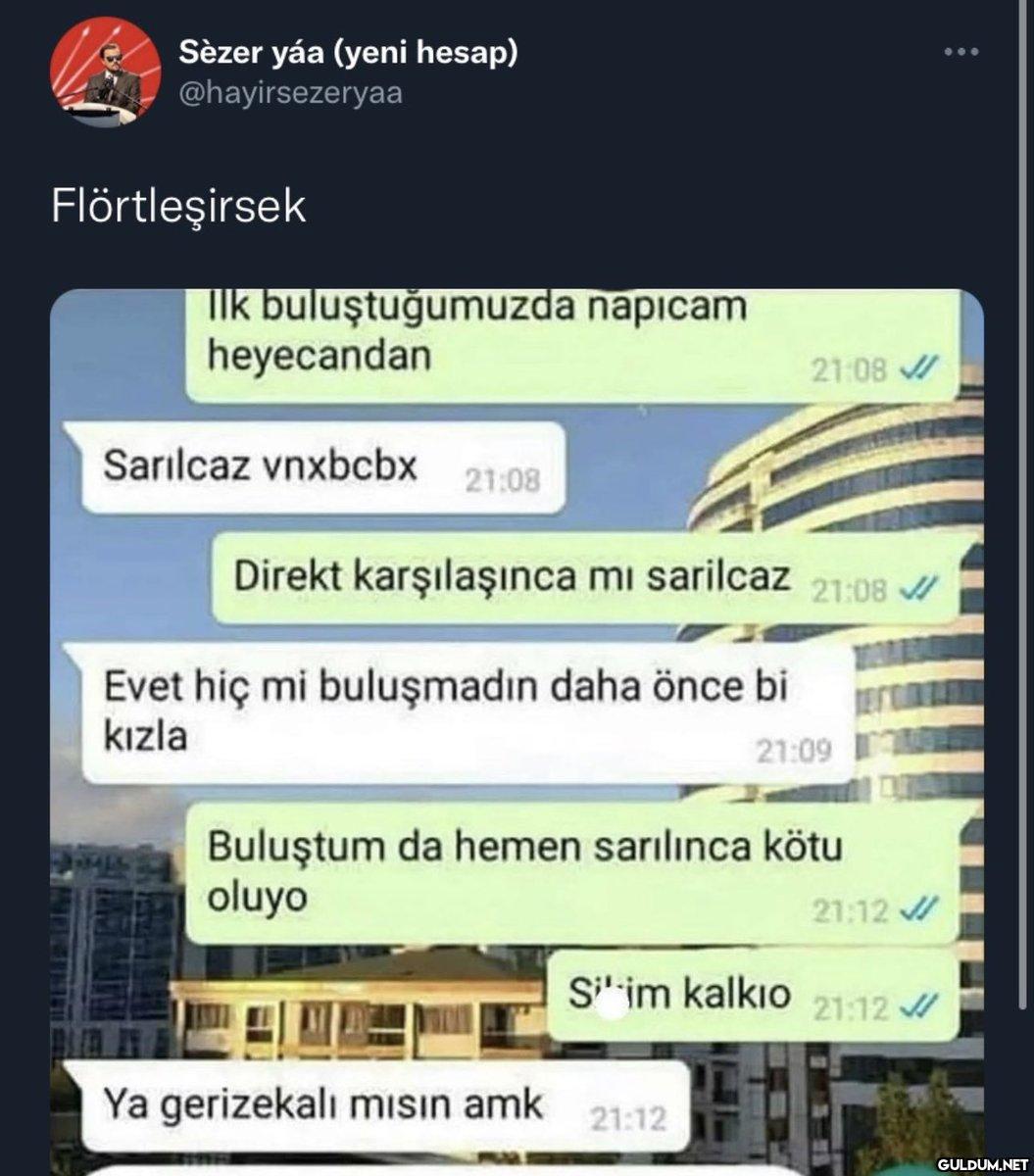This screenshot has height=1176, width=1034.
Task: Open Sèzer yáa's profile picture
Action: click(105, 72)
